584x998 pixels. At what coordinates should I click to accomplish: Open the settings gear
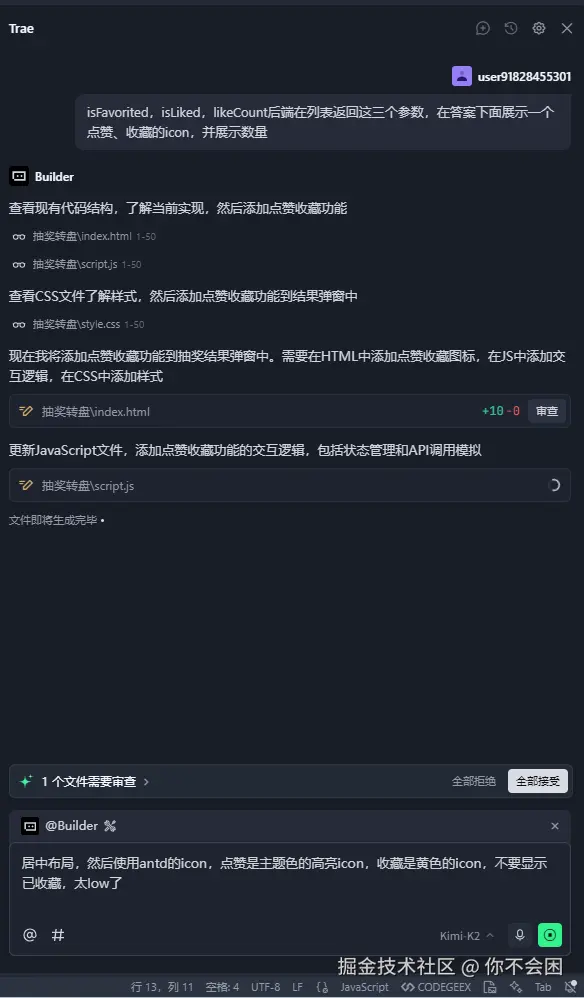pyautogui.click(x=539, y=28)
